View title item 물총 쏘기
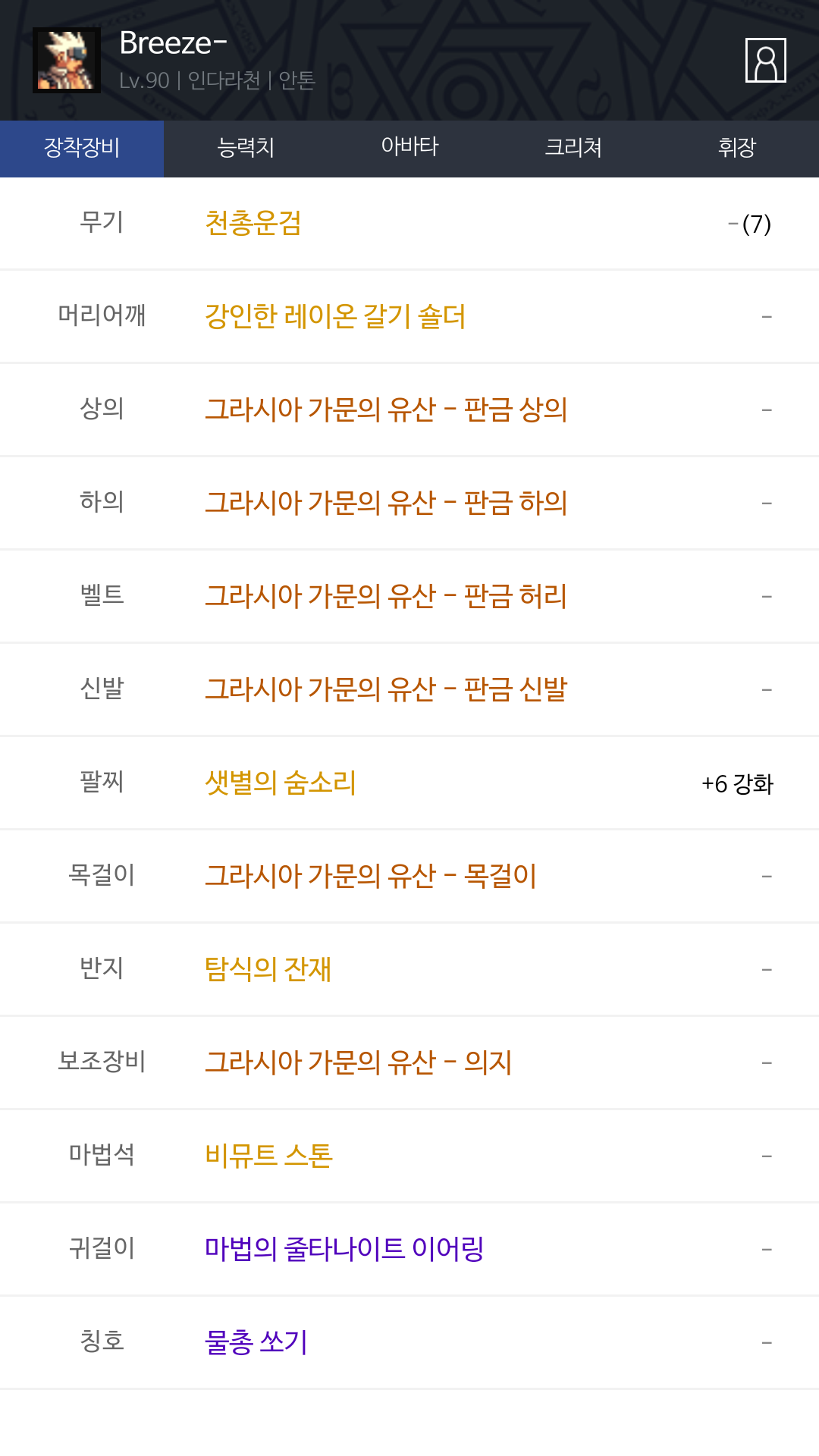The image size is (819, 1456). pyautogui.click(x=256, y=1342)
